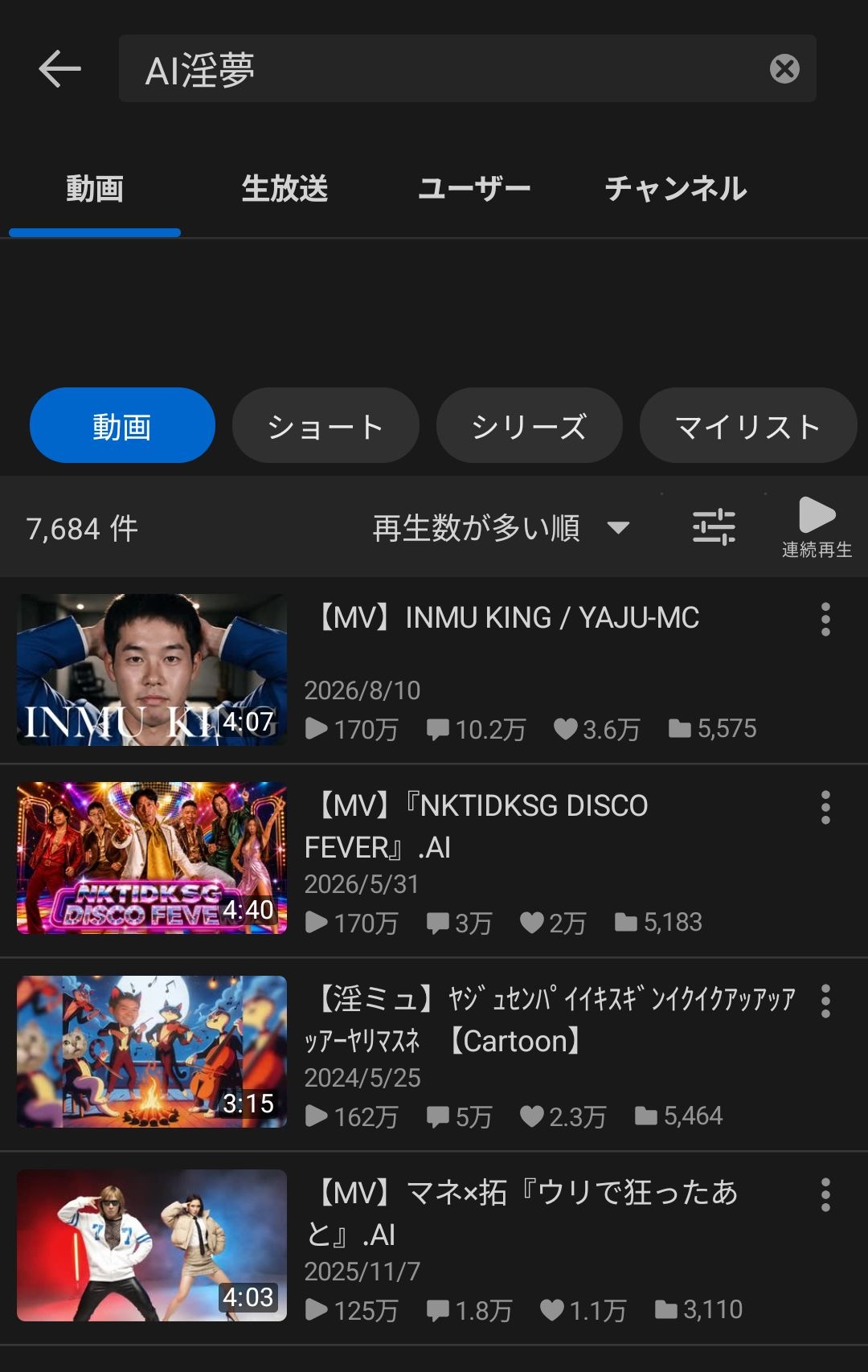Select the マイリスト chip
Viewport: 868px width, 1372px height.
pos(748,425)
